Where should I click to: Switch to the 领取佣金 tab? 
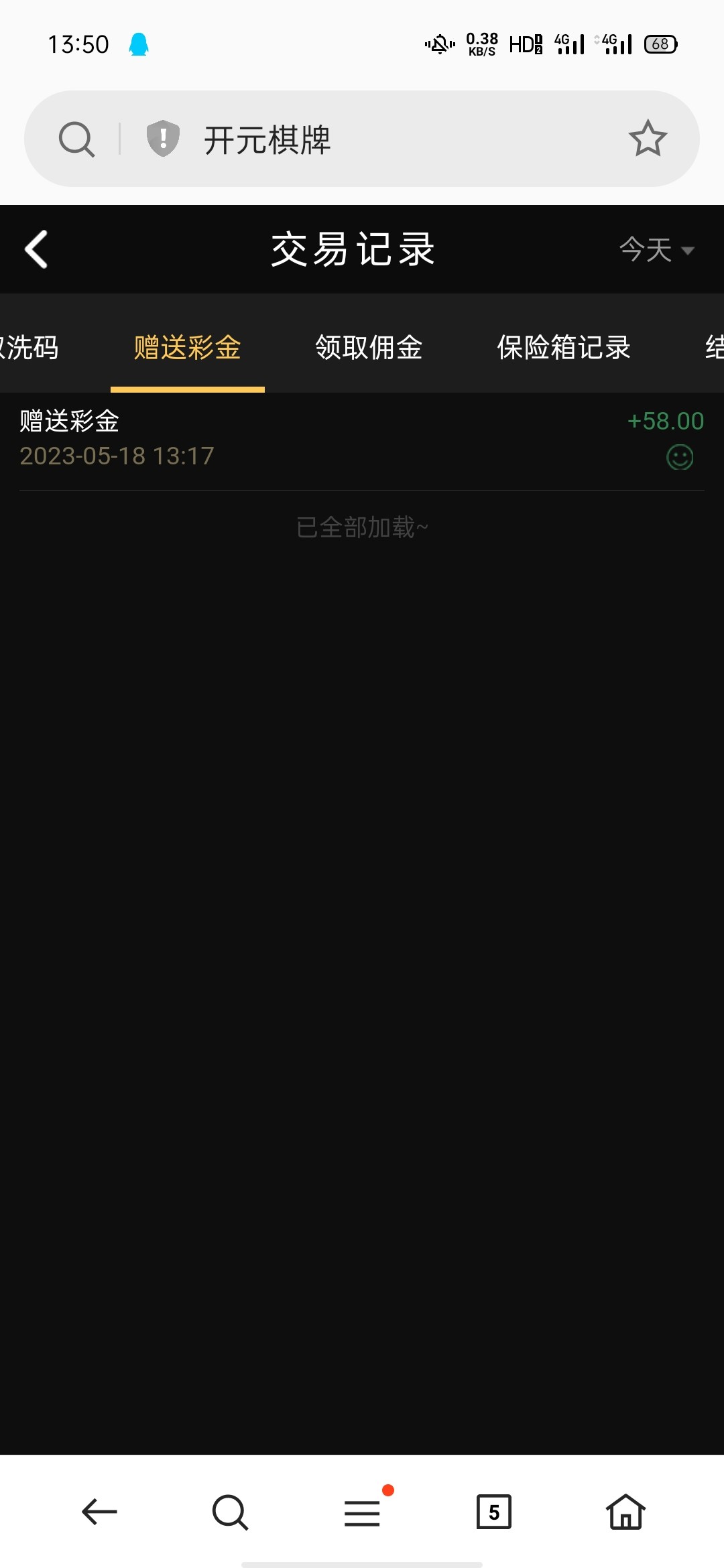(x=369, y=347)
